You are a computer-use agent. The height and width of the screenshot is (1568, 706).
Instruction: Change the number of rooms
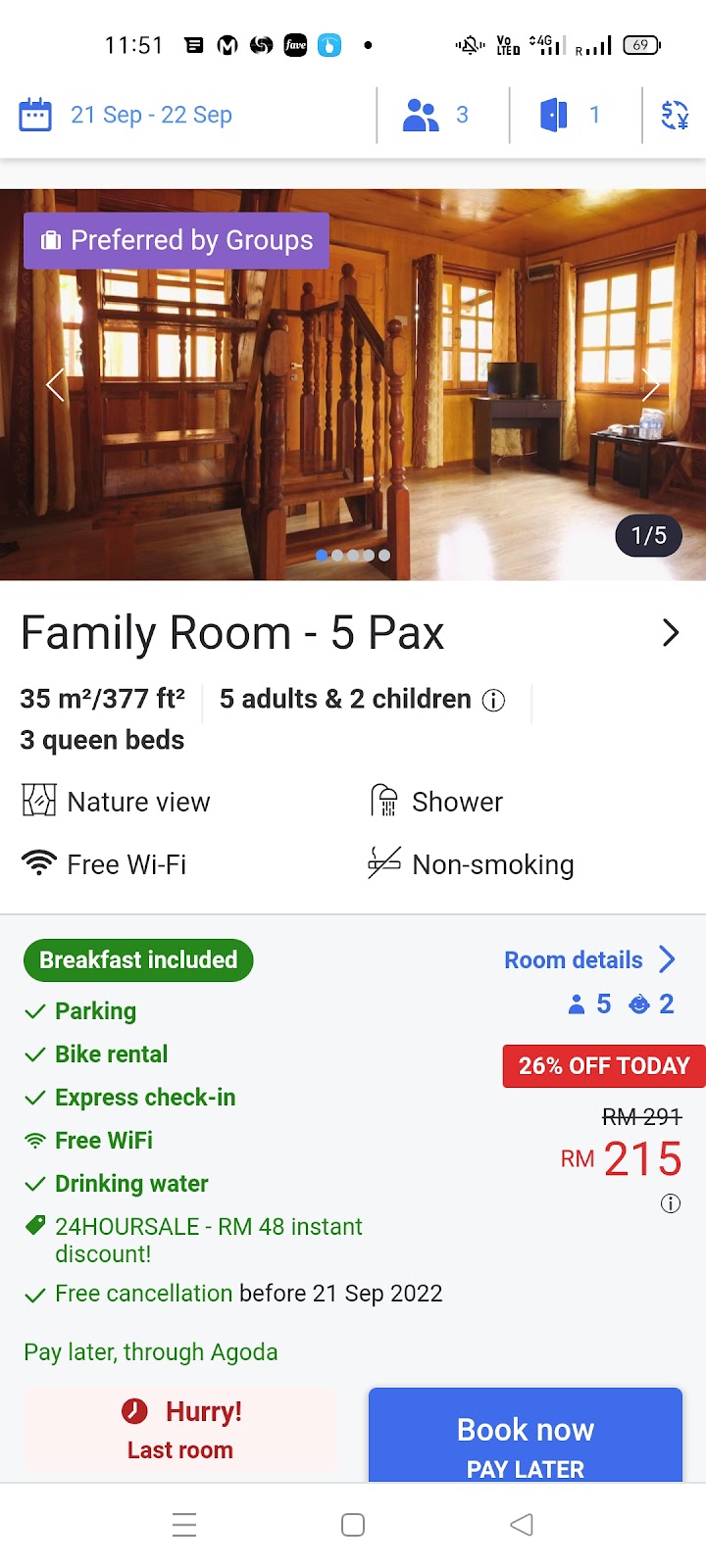pos(571,115)
